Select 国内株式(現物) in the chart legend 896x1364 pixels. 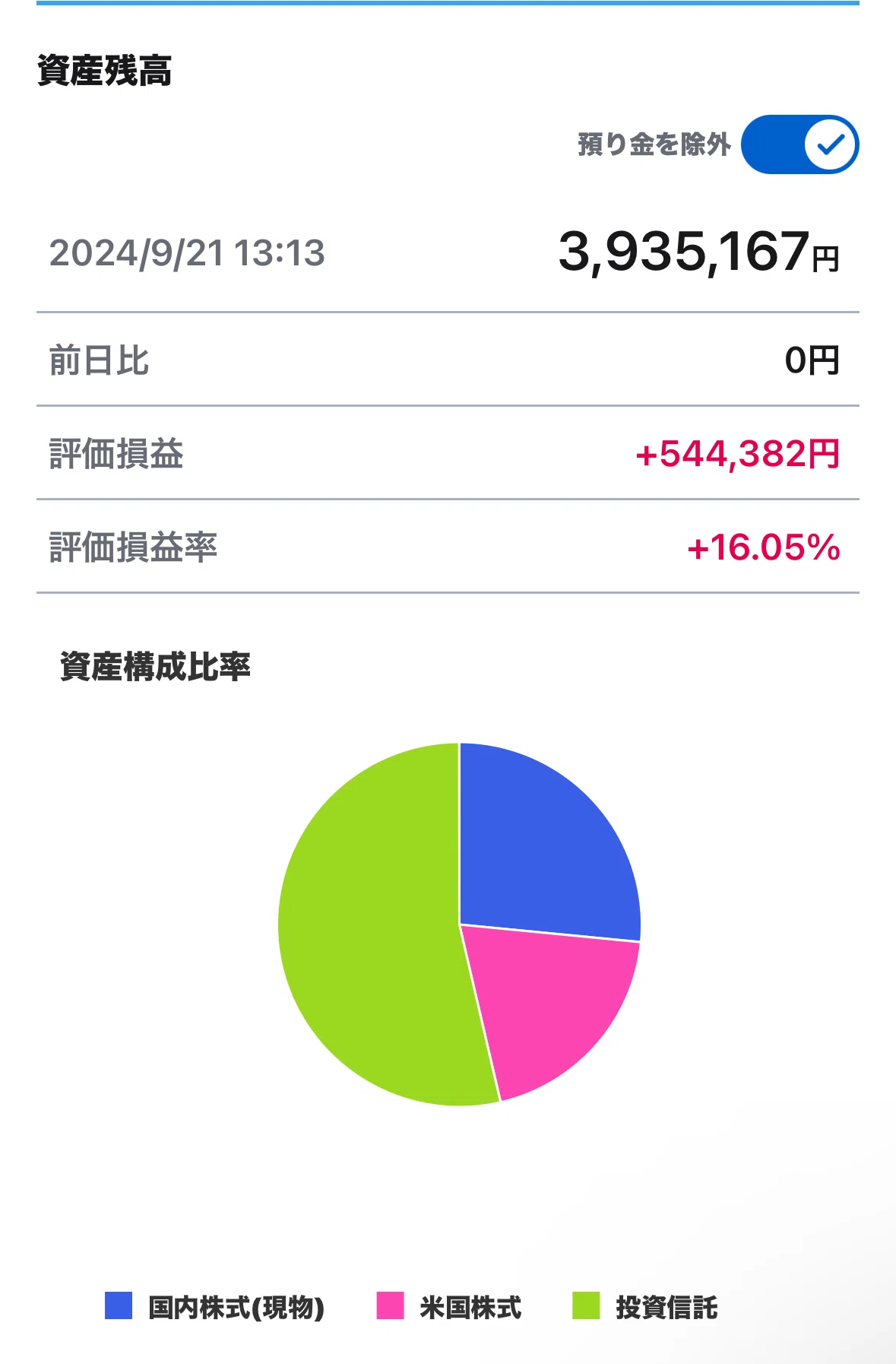click(x=215, y=1307)
